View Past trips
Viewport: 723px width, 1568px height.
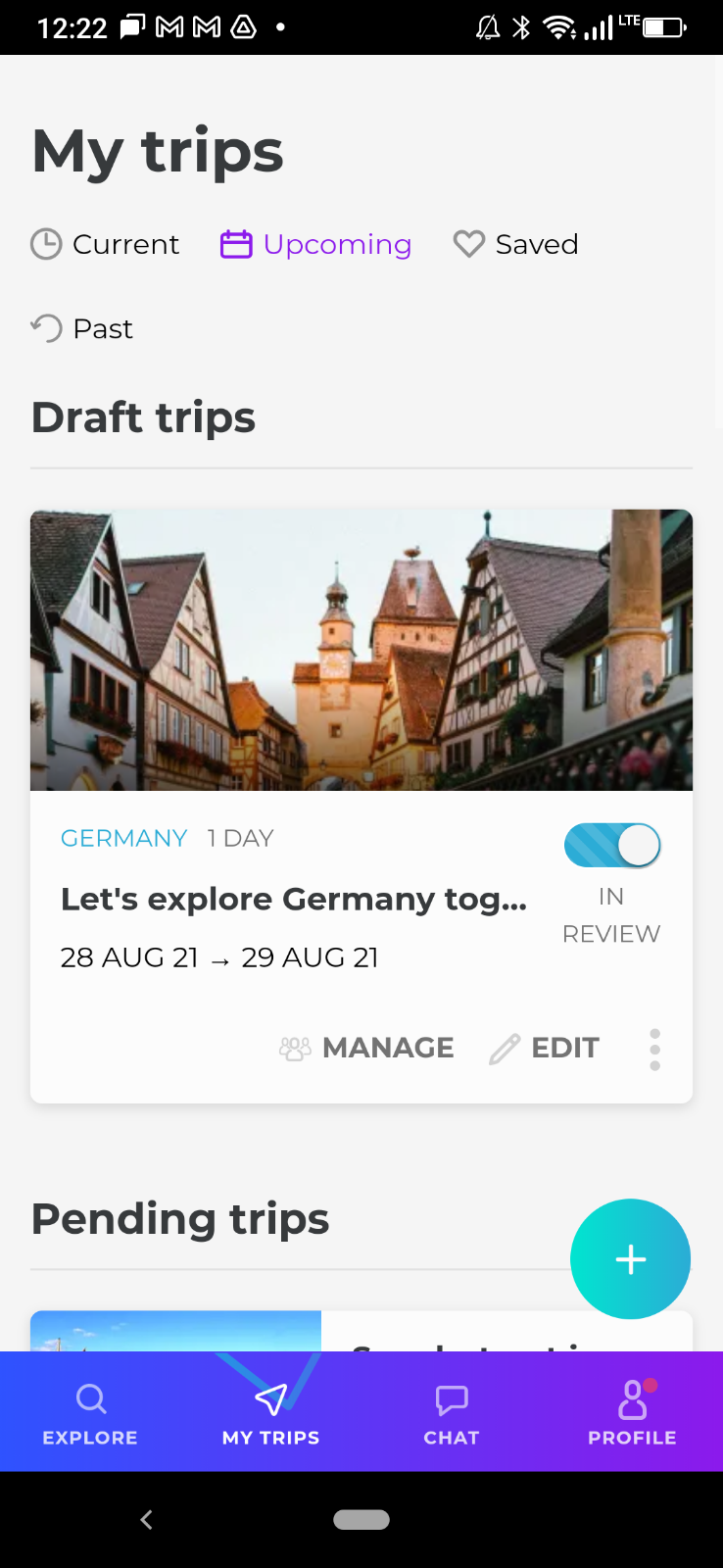pyautogui.click(x=82, y=328)
